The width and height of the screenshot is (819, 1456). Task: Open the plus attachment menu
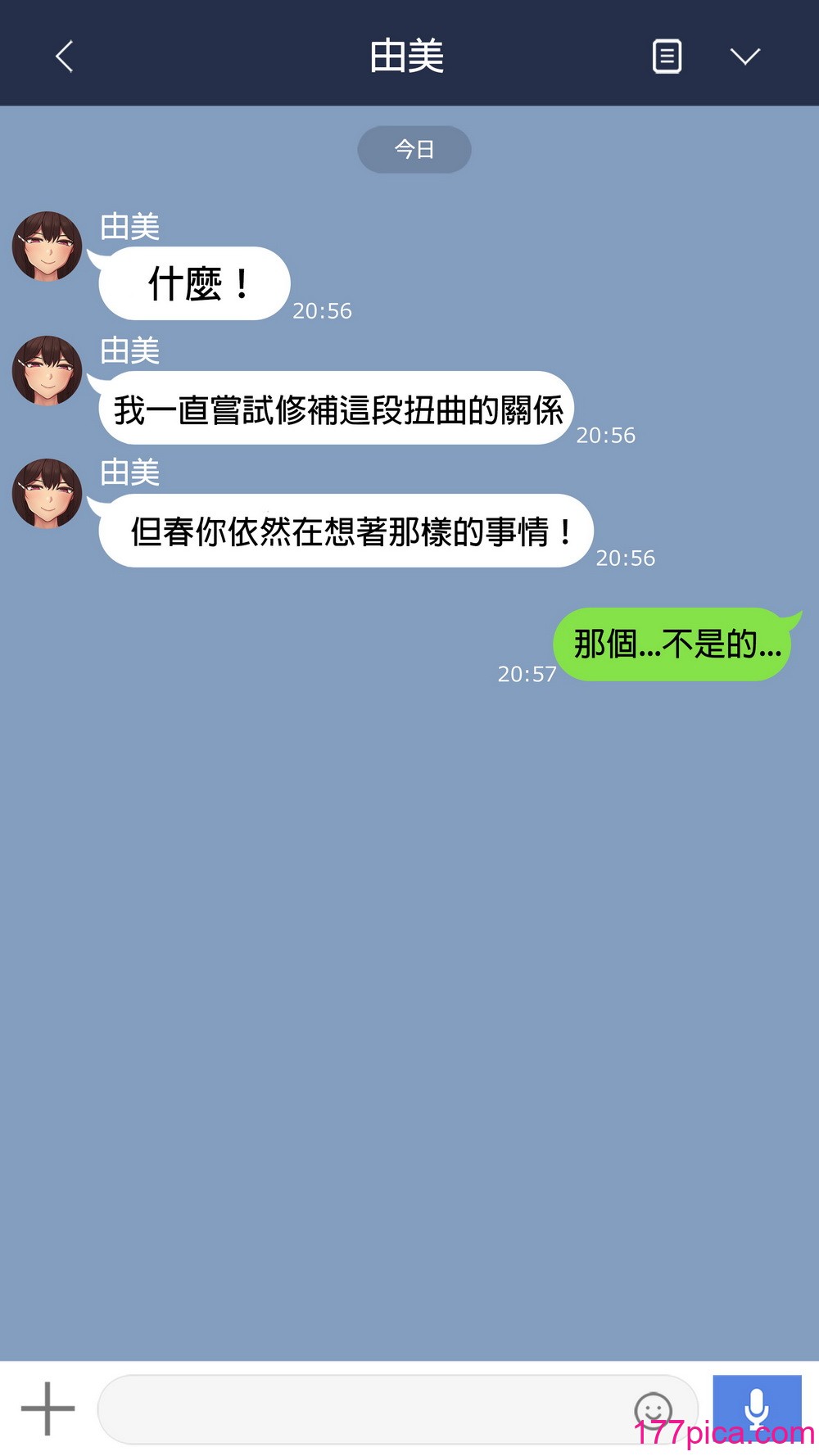pyautogui.click(x=48, y=1409)
